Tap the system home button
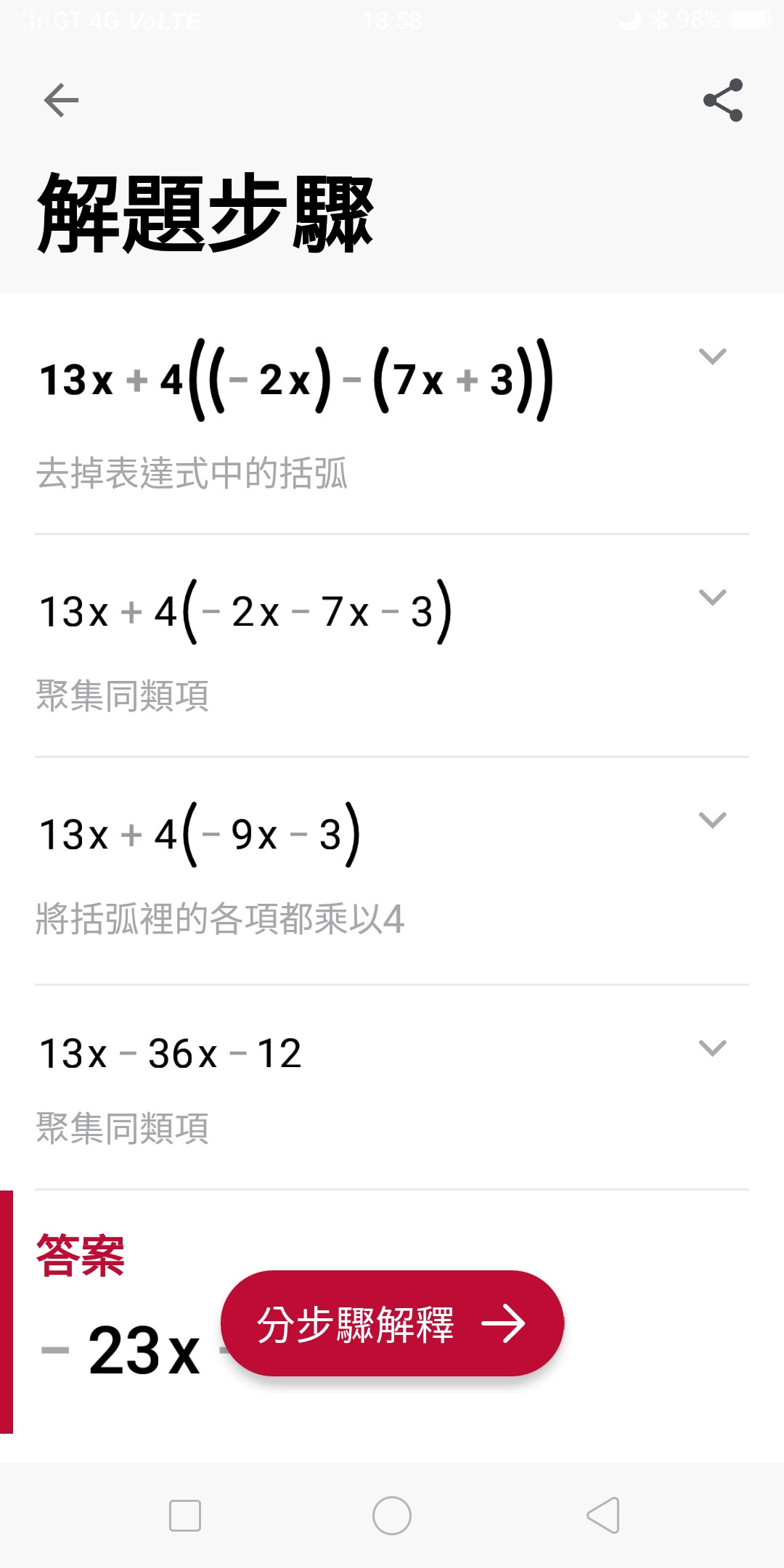The height and width of the screenshot is (1568, 784). pyautogui.click(x=392, y=1516)
